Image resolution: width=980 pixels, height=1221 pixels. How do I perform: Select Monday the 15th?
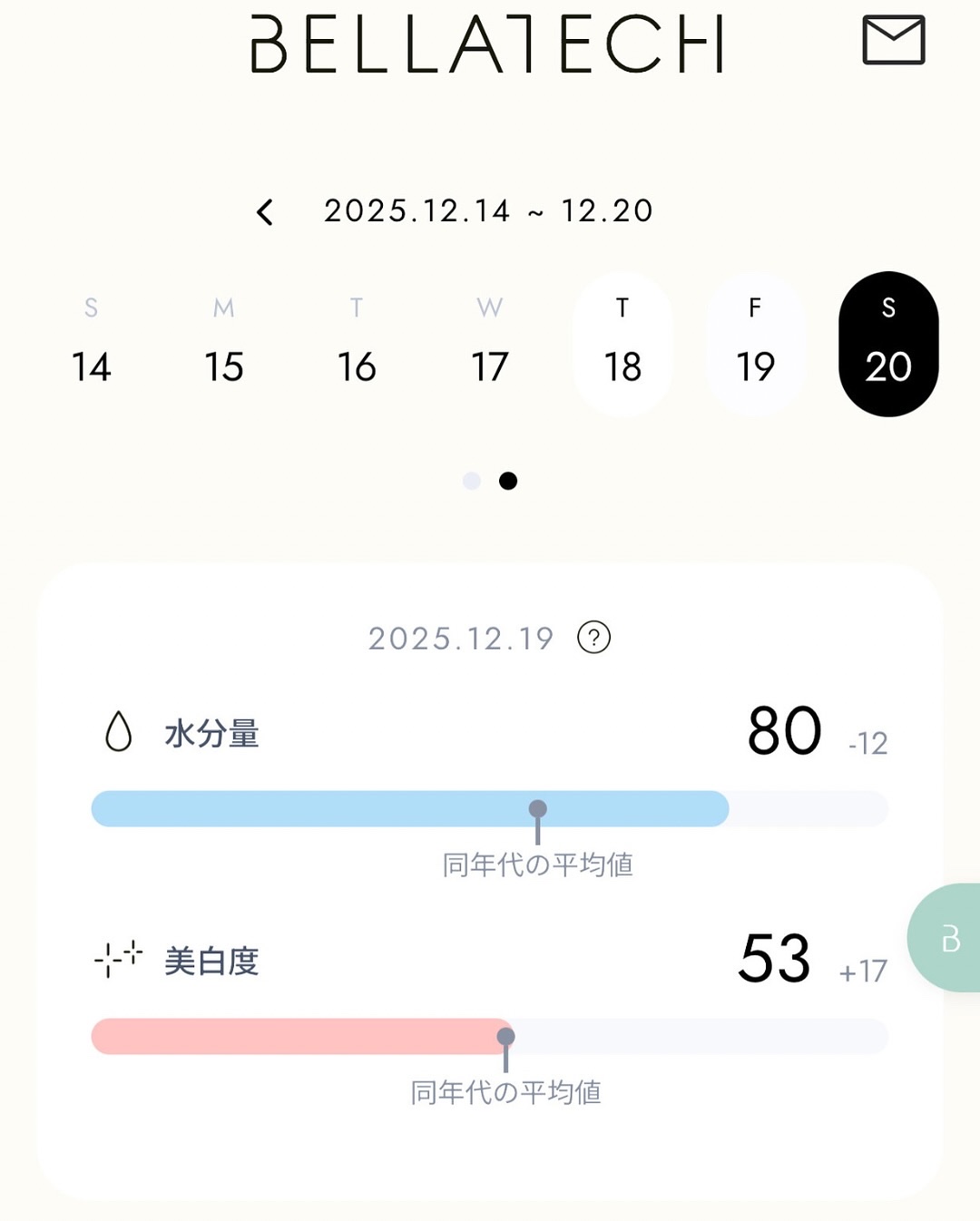pyautogui.click(x=223, y=345)
